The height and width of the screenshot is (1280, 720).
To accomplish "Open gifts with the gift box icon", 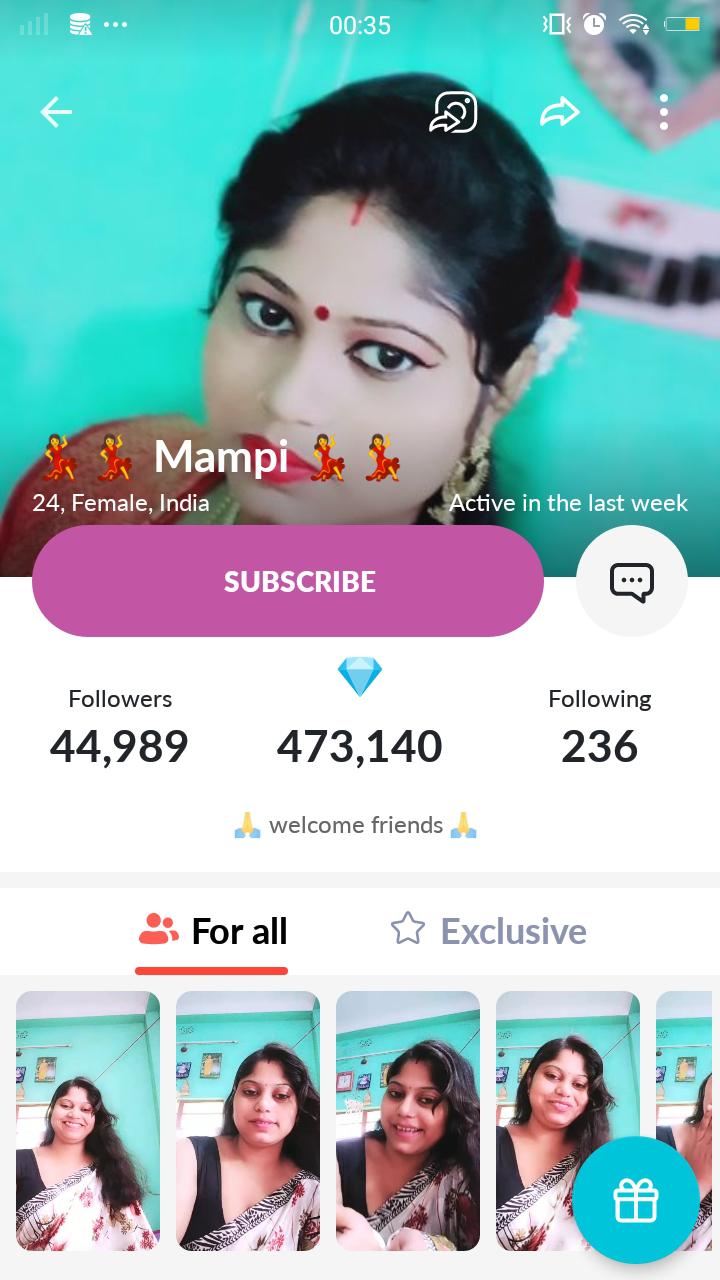I will [x=637, y=1199].
